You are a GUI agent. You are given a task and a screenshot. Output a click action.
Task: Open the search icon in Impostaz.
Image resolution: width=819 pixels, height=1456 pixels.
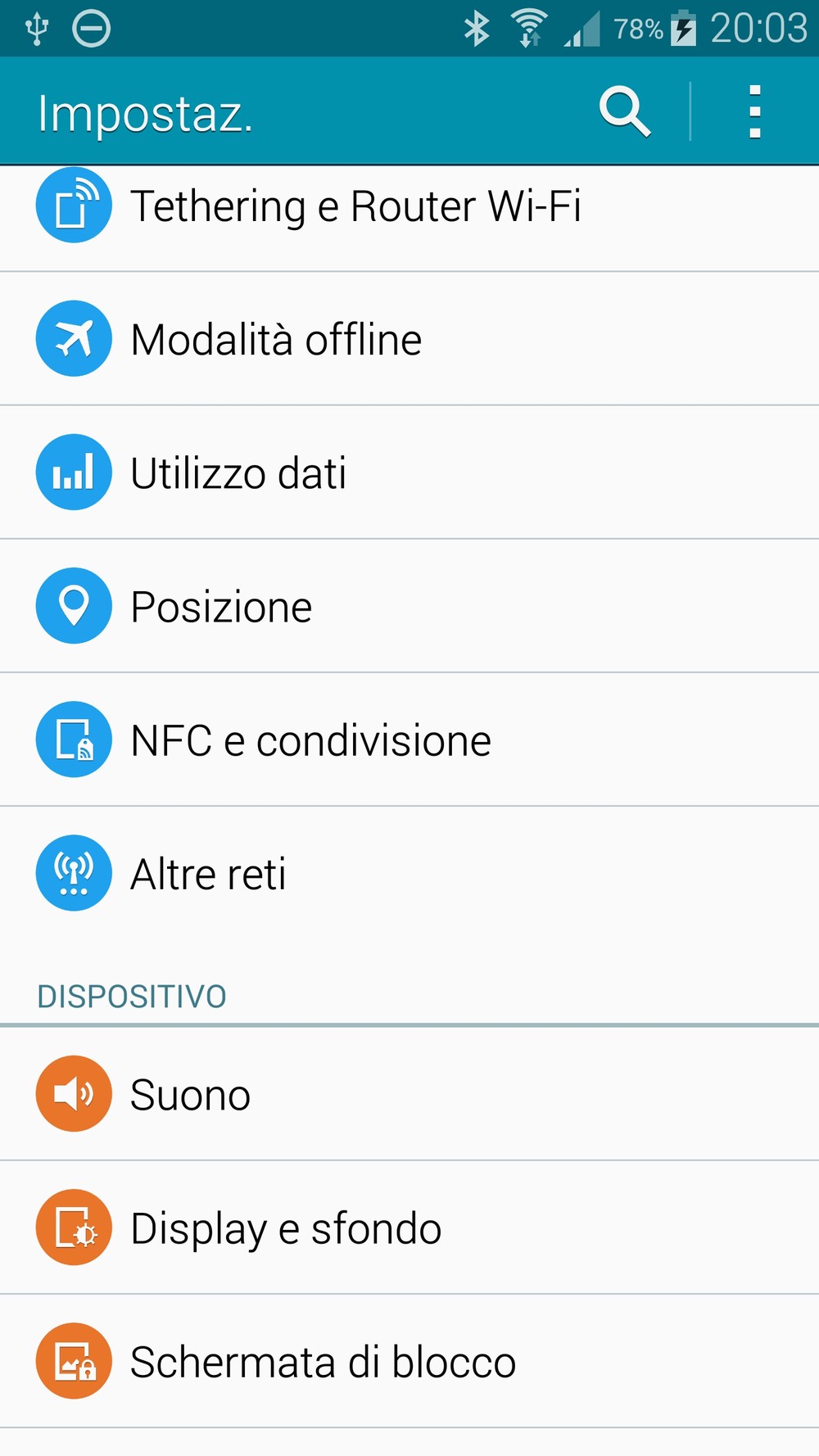coord(625,111)
